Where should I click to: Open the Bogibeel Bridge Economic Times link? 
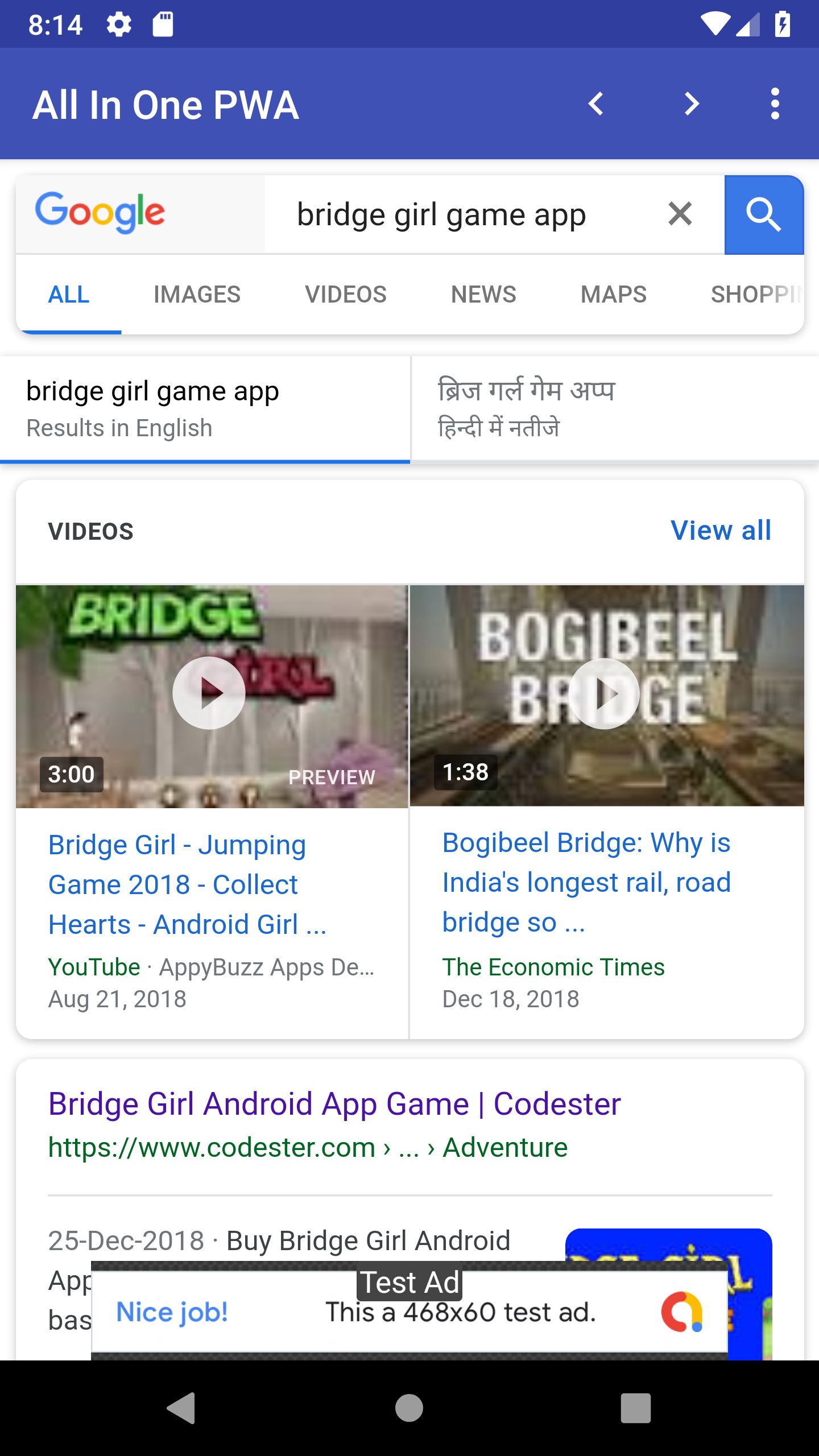tap(586, 882)
